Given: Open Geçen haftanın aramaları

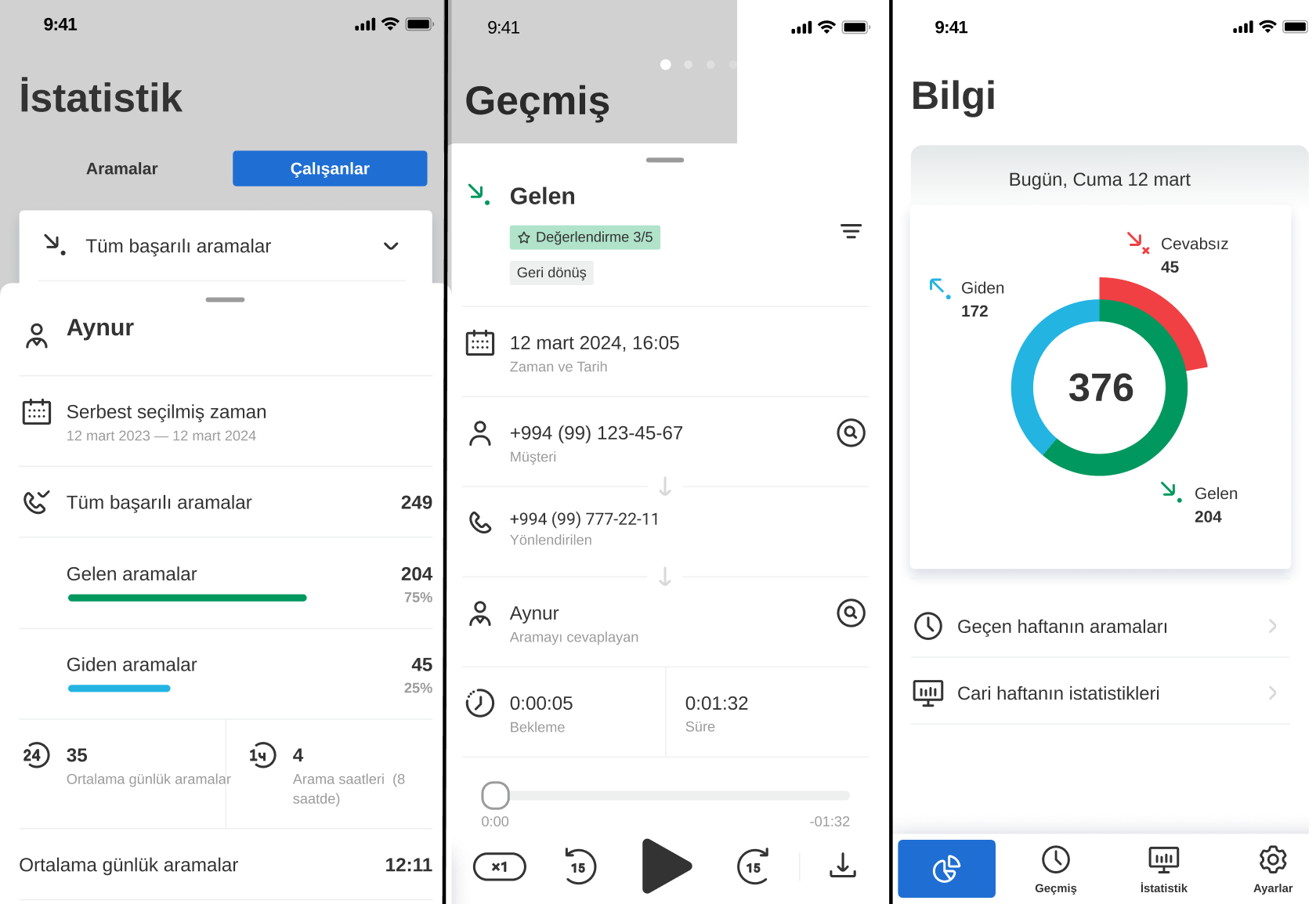Looking at the screenshot, I should (1100, 627).
